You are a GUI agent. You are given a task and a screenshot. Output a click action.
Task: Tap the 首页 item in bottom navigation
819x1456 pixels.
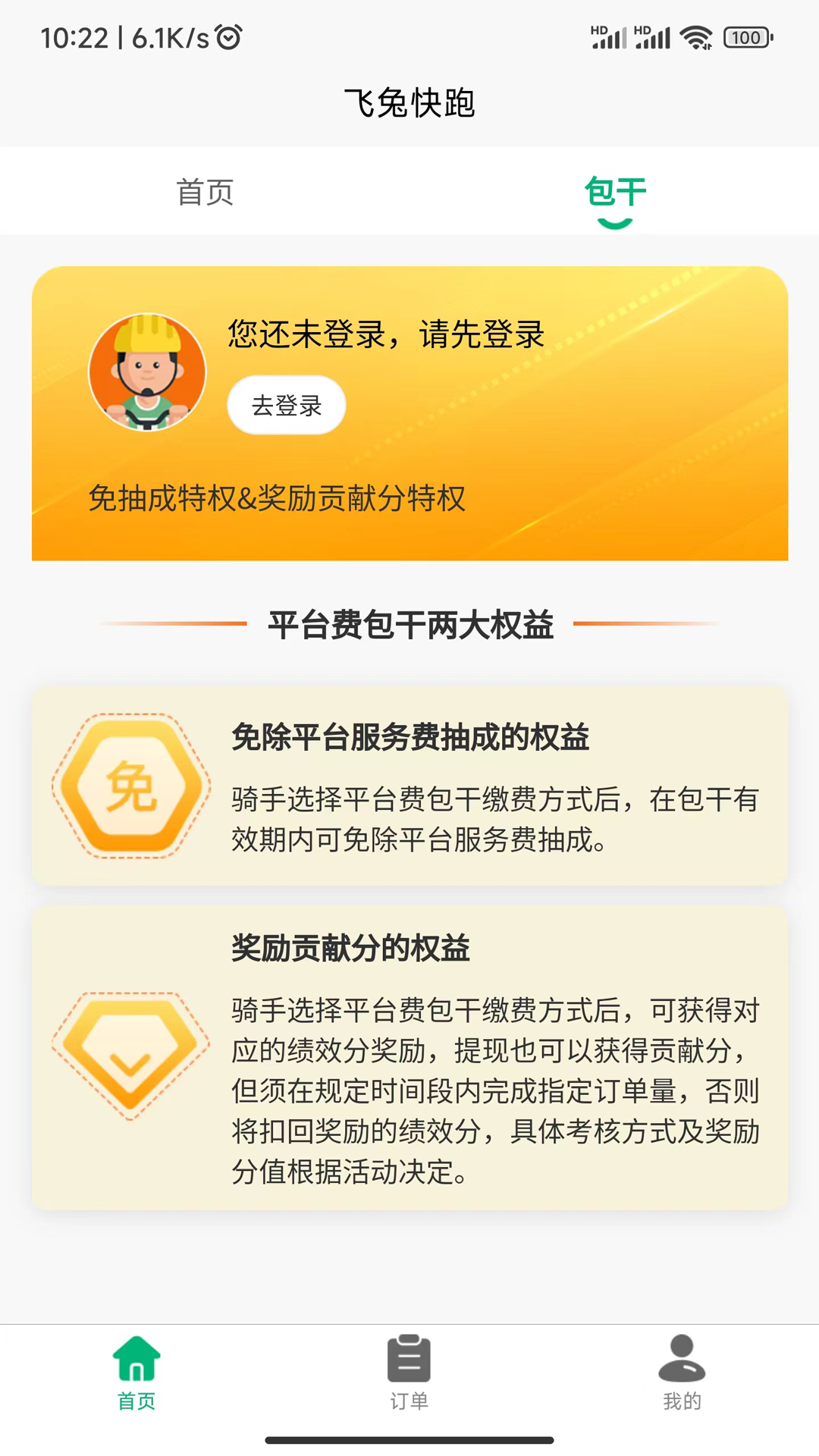coord(136,1373)
